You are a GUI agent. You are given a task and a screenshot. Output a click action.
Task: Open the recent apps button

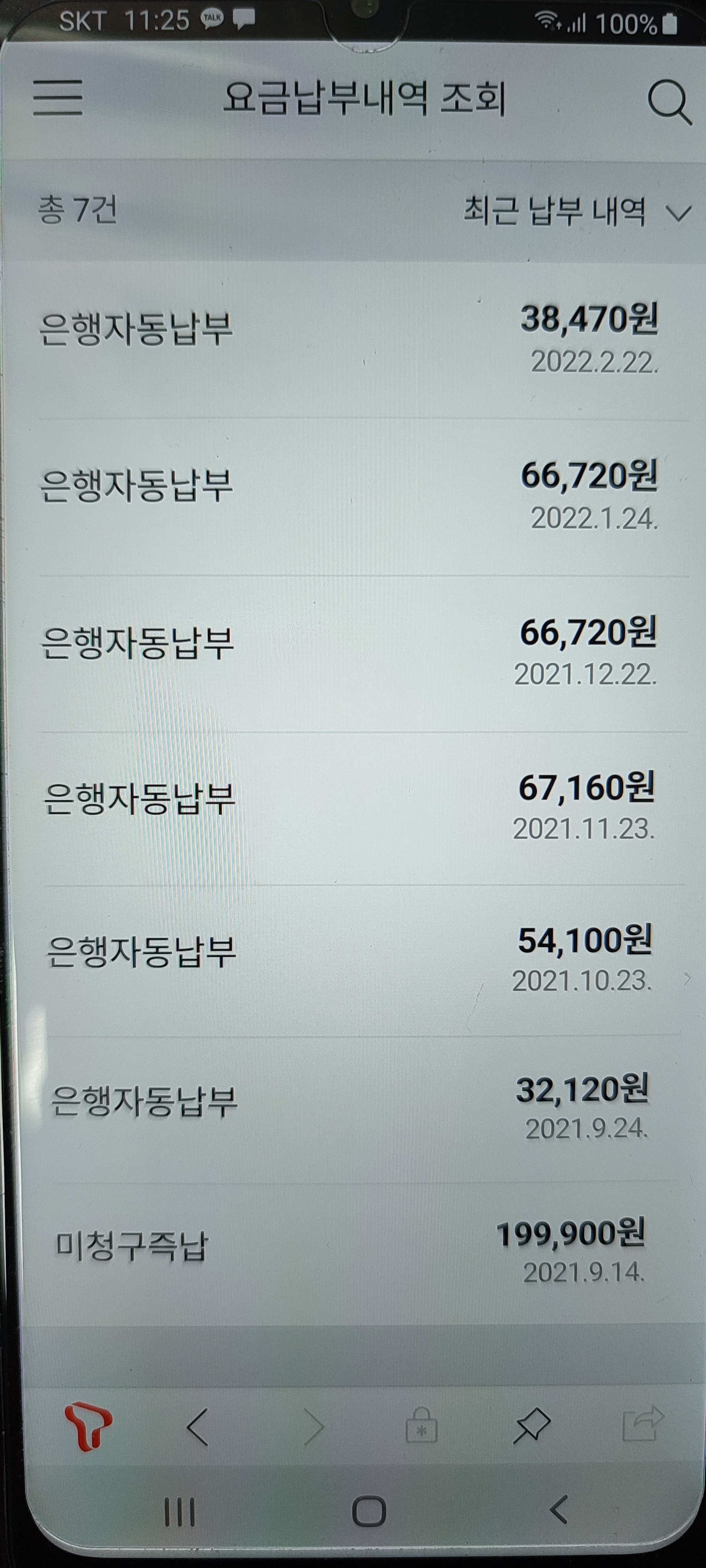[x=180, y=1512]
